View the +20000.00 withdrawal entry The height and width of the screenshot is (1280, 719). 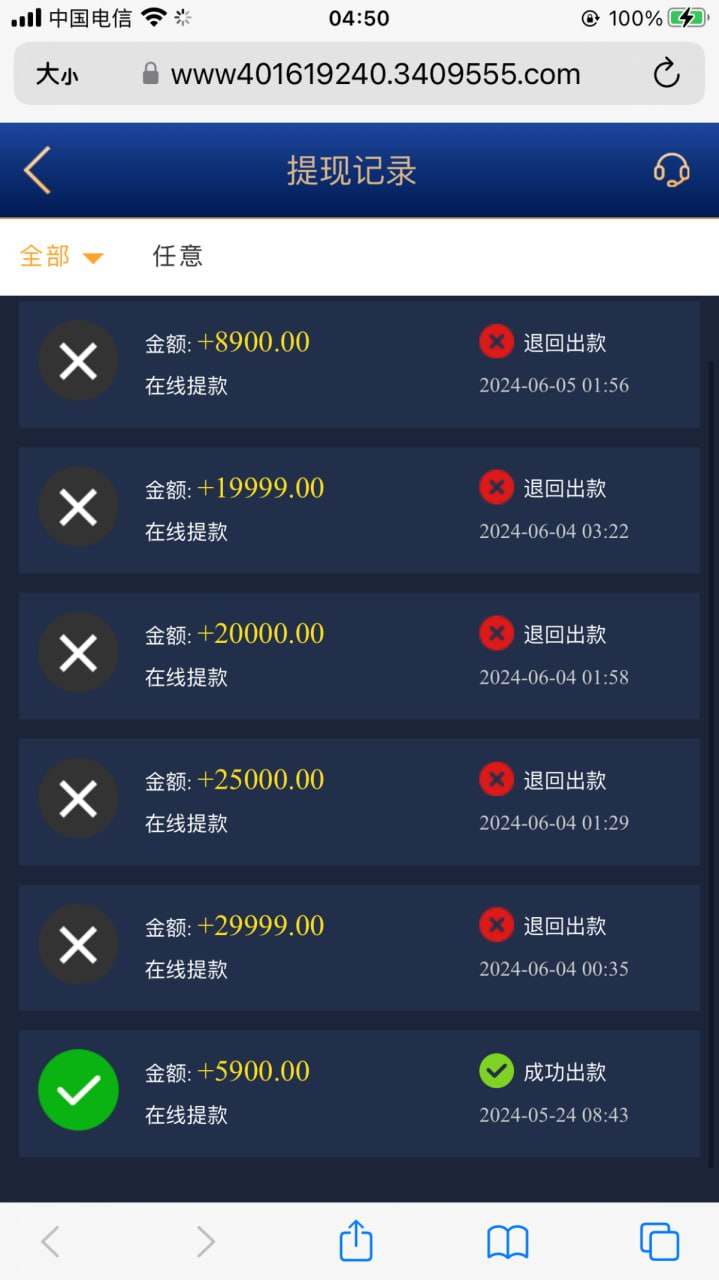tap(359, 655)
